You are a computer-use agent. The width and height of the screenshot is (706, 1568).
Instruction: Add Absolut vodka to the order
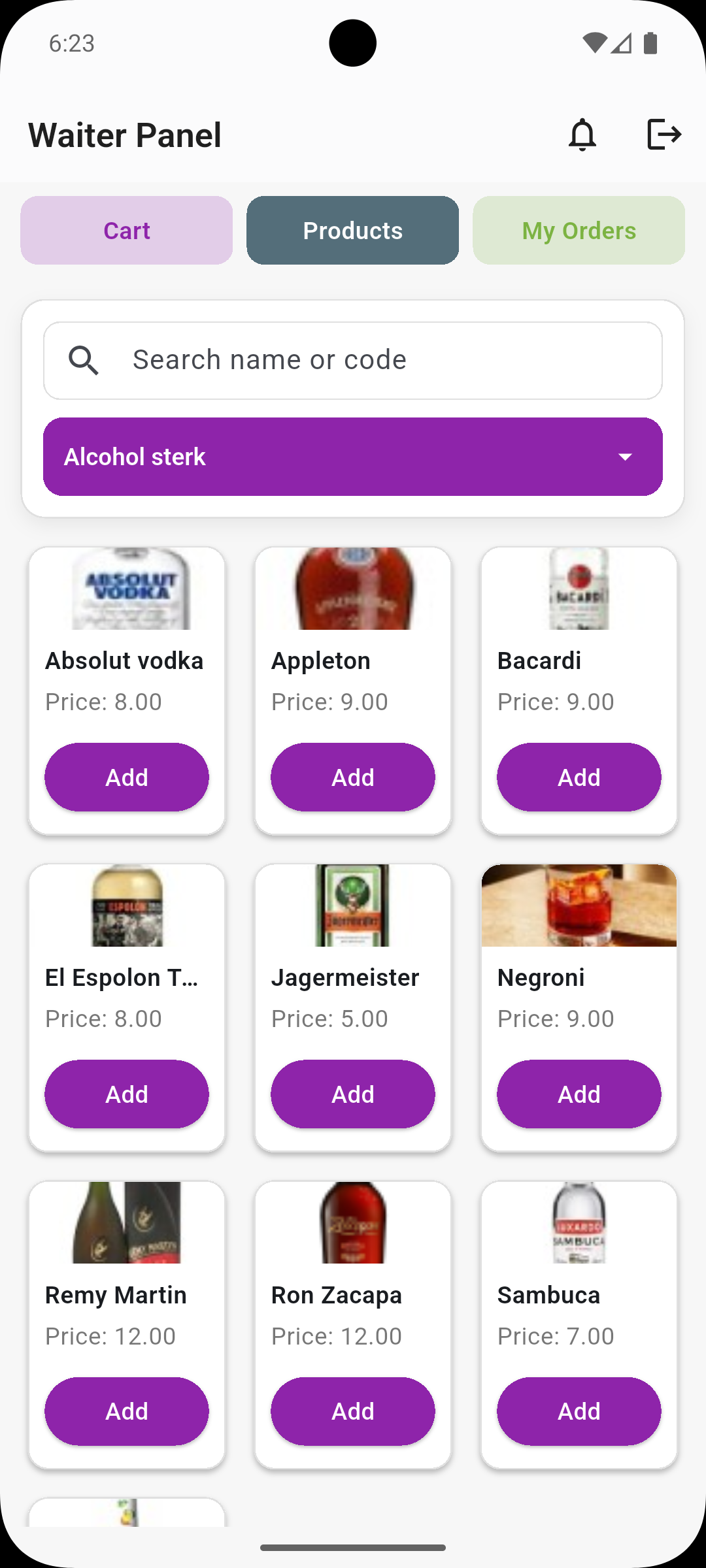click(126, 777)
